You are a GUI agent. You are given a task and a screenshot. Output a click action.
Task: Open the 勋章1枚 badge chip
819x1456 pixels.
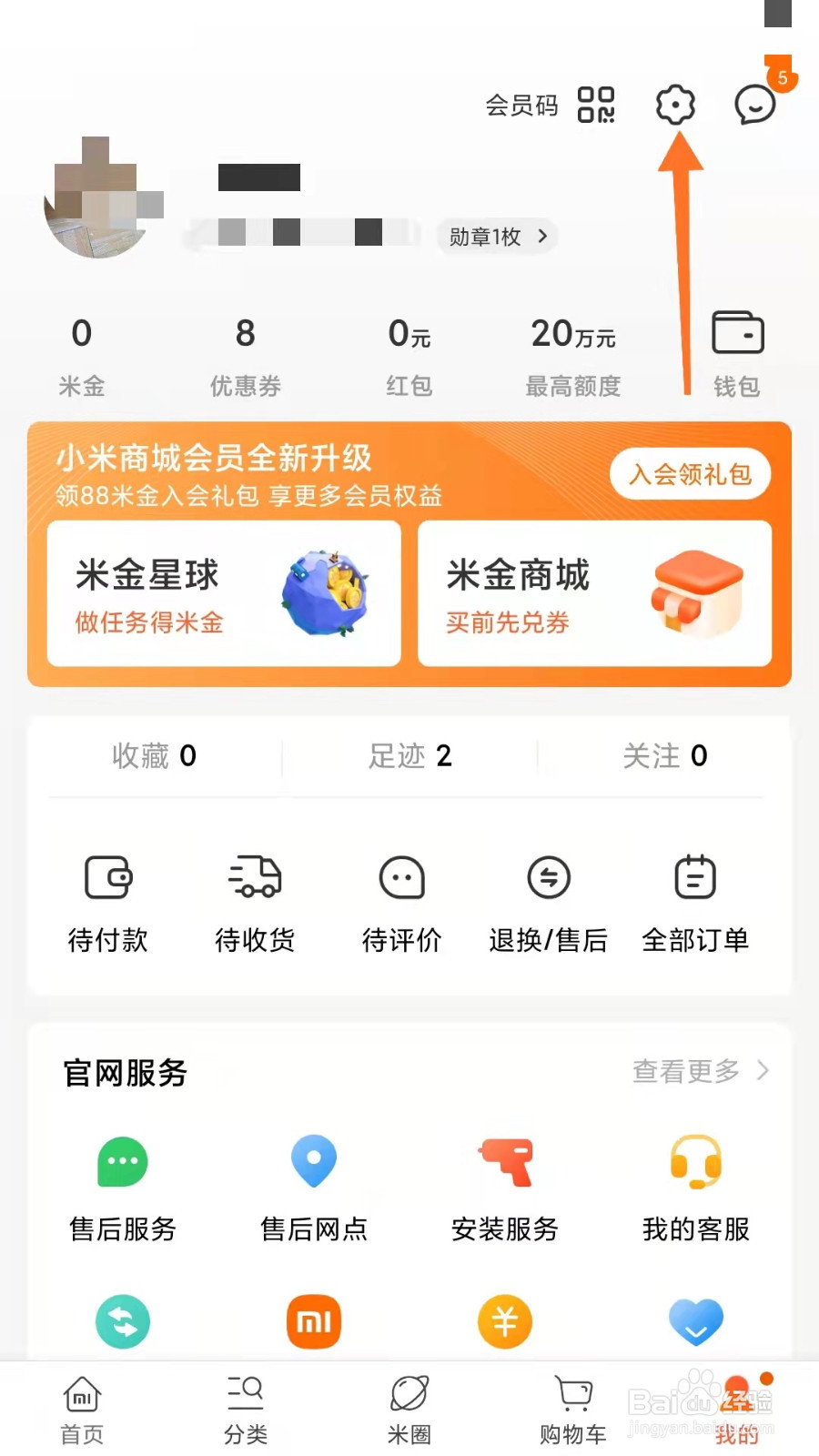[x=497, y=237]
